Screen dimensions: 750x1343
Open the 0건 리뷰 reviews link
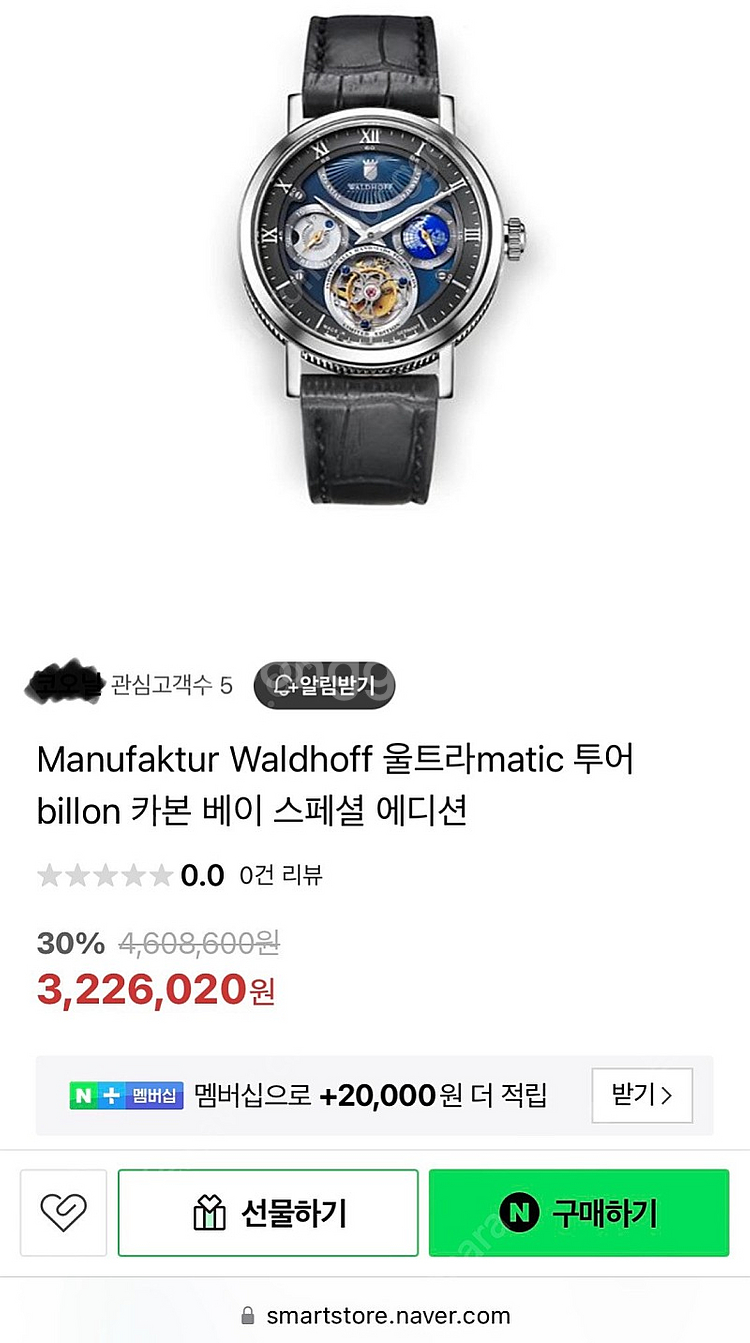click(281, 876)
